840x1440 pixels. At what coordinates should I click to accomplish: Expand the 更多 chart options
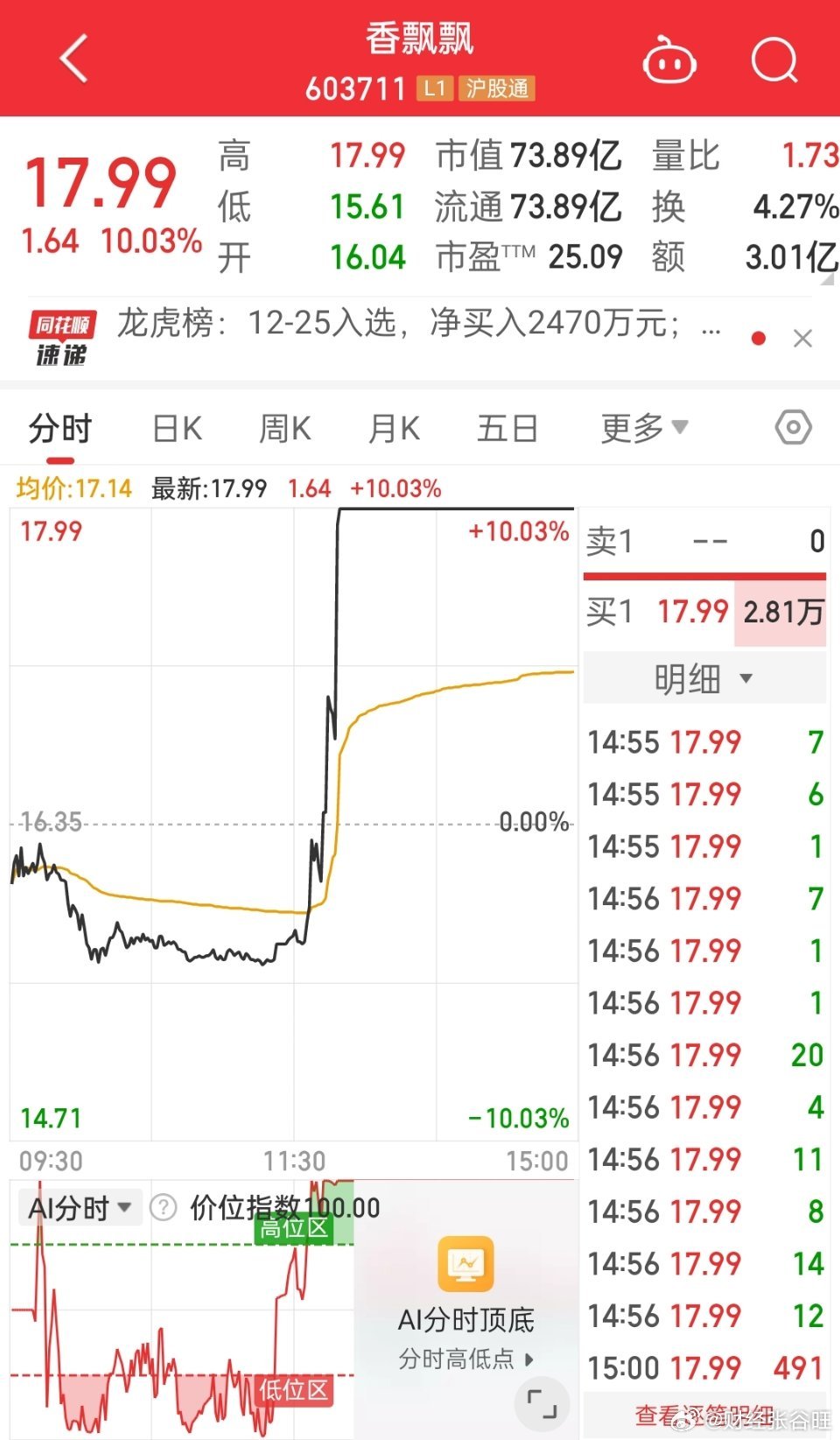click(x=645, y=429)
